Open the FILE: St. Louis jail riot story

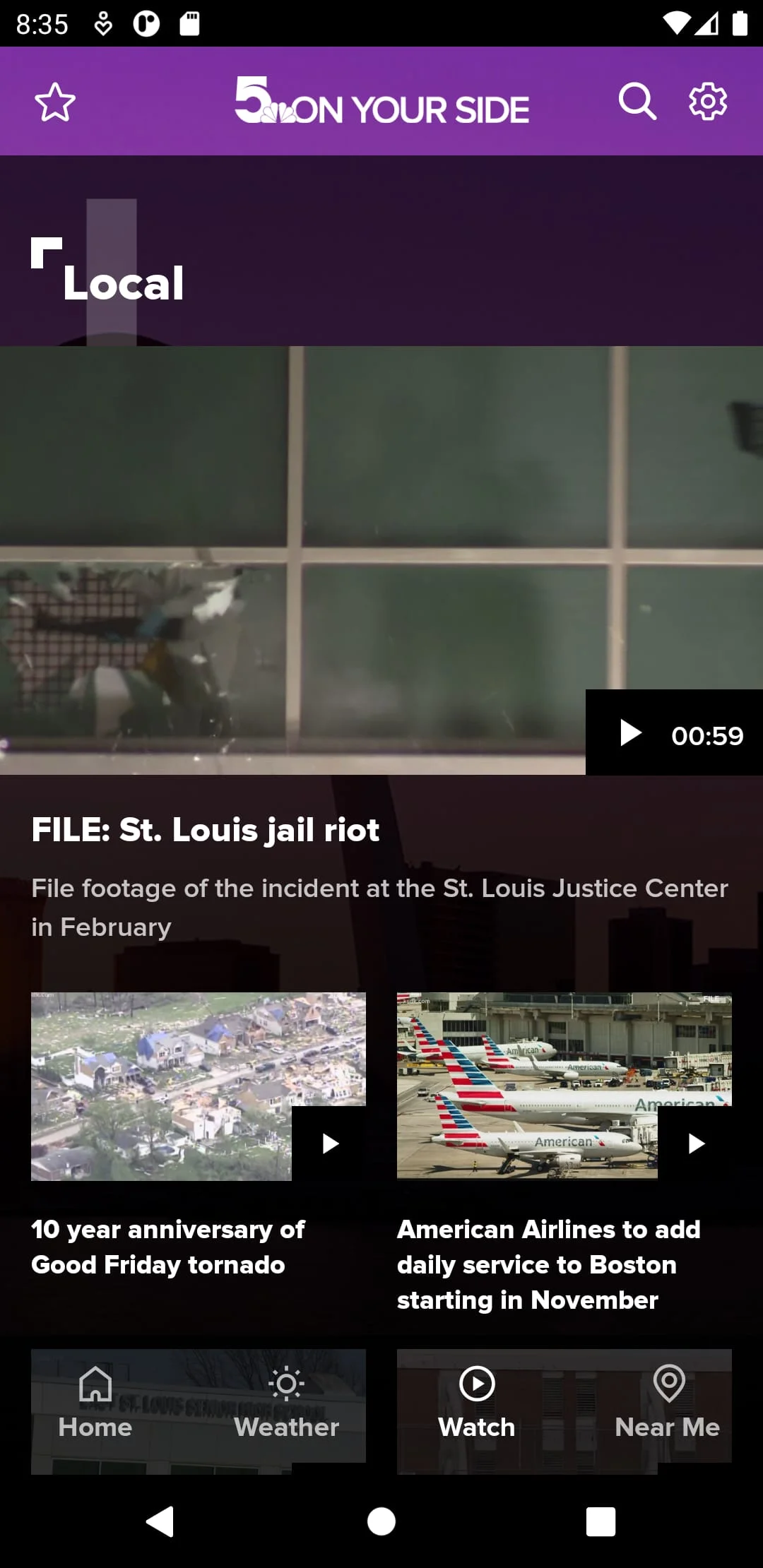pos(206,830)
